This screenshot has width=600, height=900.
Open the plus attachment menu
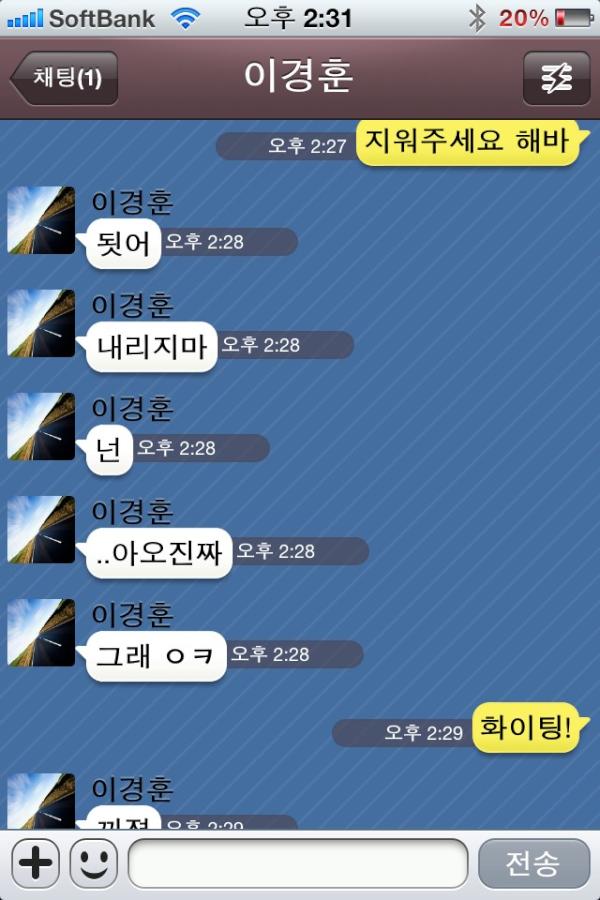[36, 862]
